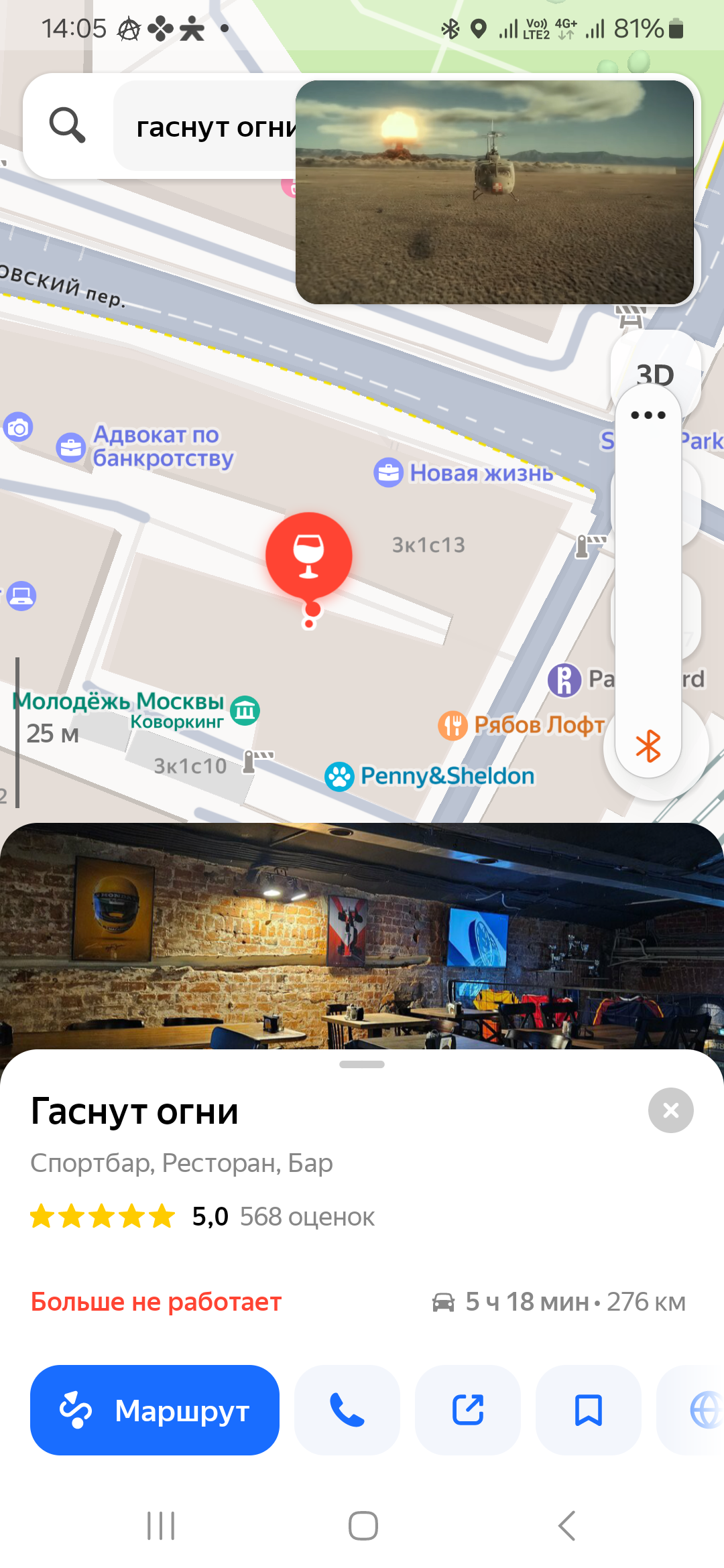Bookmark «Гаснут огни» place

pos(589,1410)
